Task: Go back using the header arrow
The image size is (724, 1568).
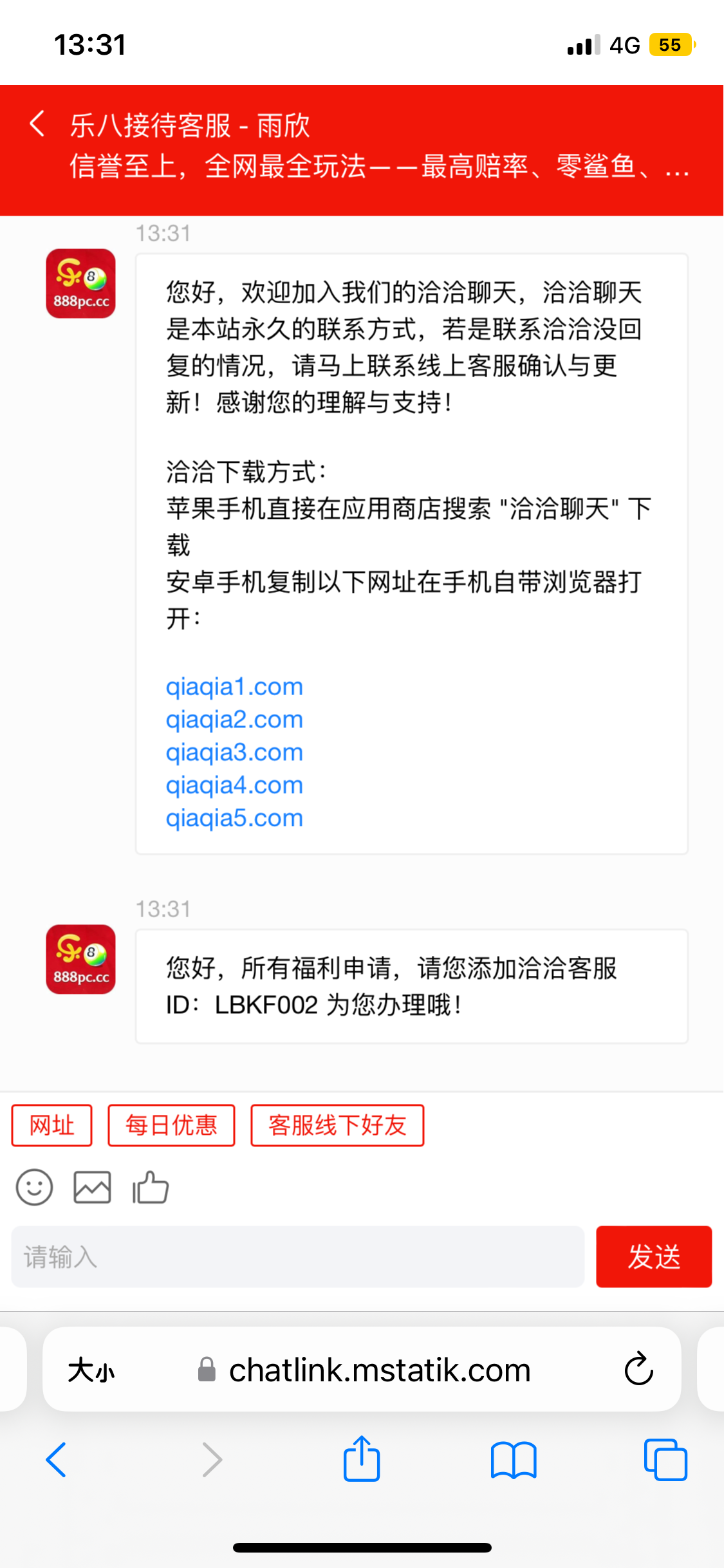Action: coord(38,124)
